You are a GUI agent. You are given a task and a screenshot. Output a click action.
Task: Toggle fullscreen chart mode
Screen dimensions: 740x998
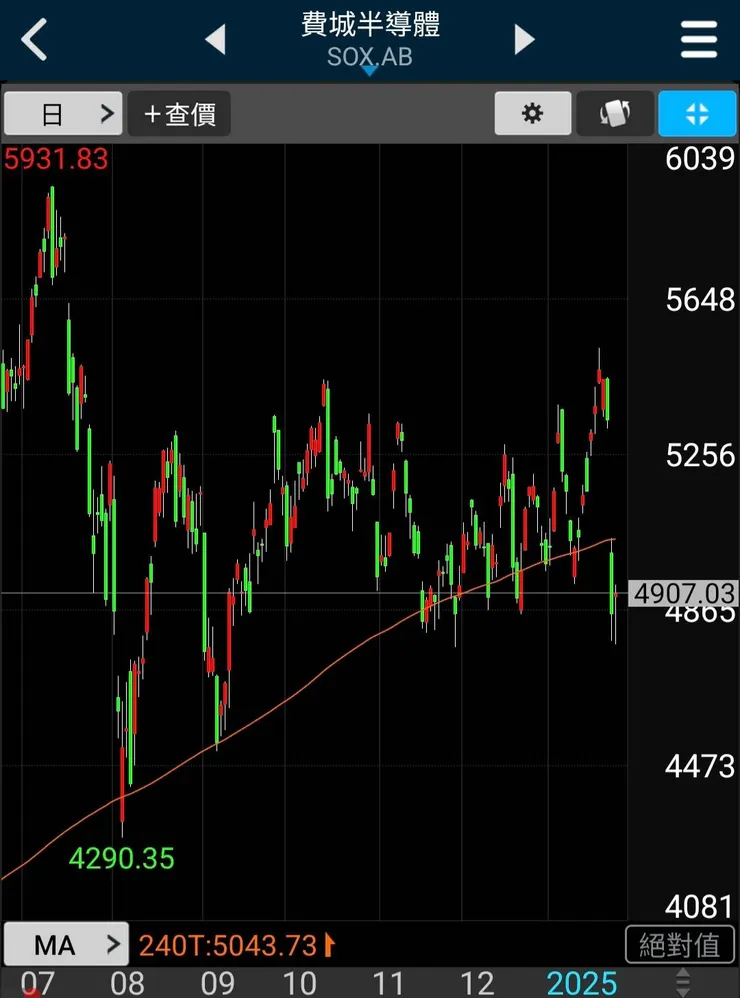click(697, 114)
